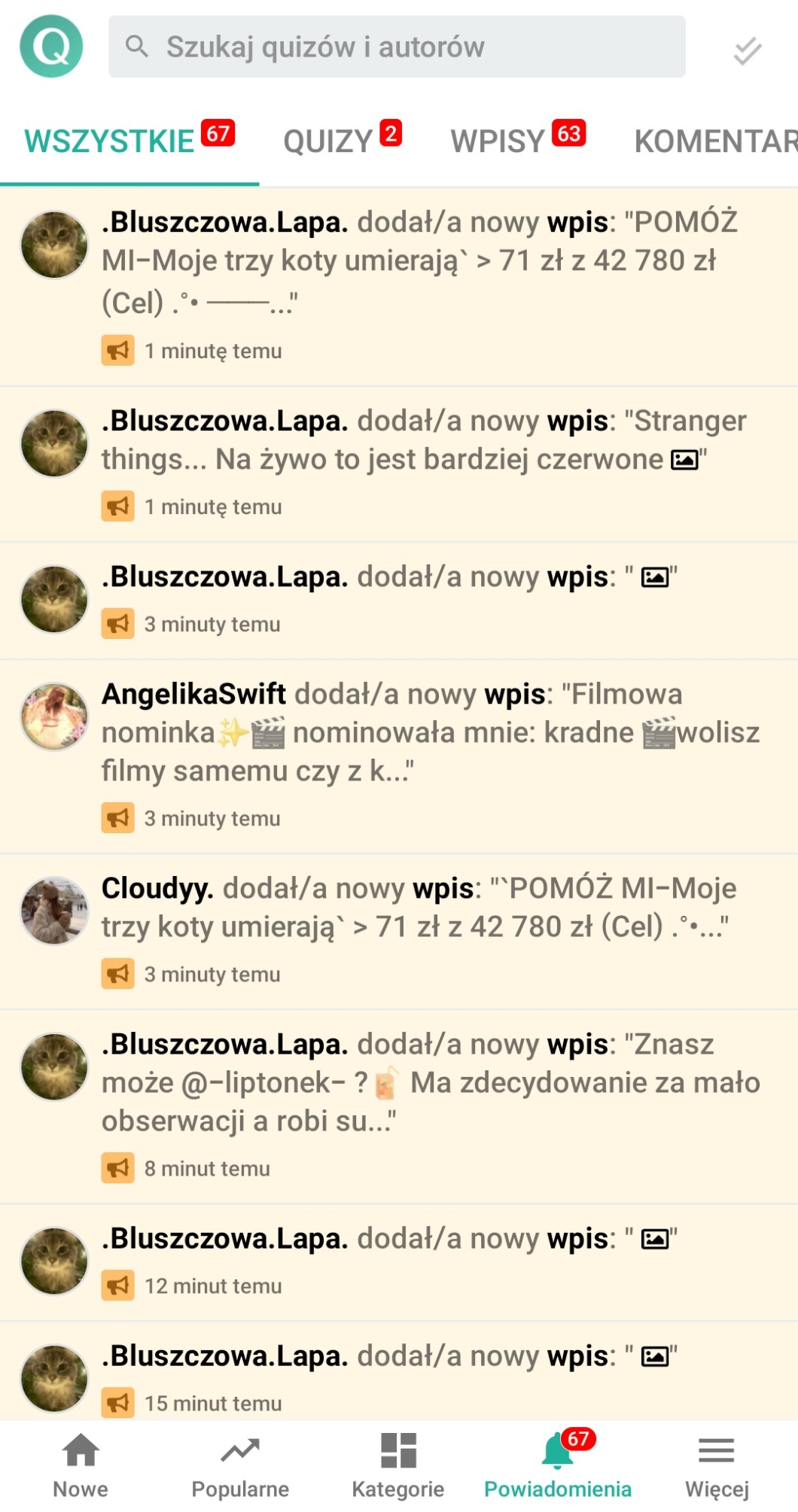Go to the Popularne section
The width and height of the screenshot is (798, 1512).
coord(239,1465)
